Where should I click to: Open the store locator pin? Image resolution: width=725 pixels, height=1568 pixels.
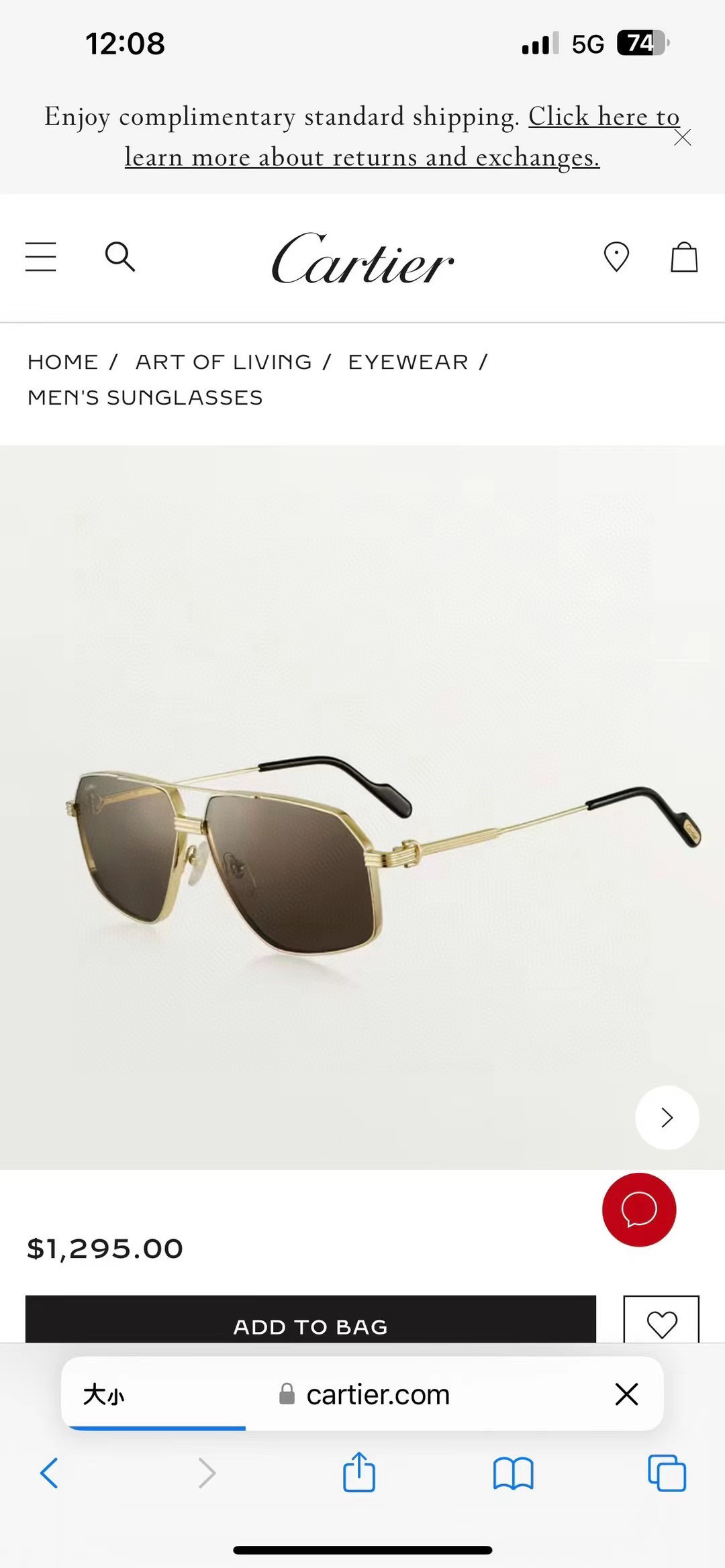[x=616, y=257]
